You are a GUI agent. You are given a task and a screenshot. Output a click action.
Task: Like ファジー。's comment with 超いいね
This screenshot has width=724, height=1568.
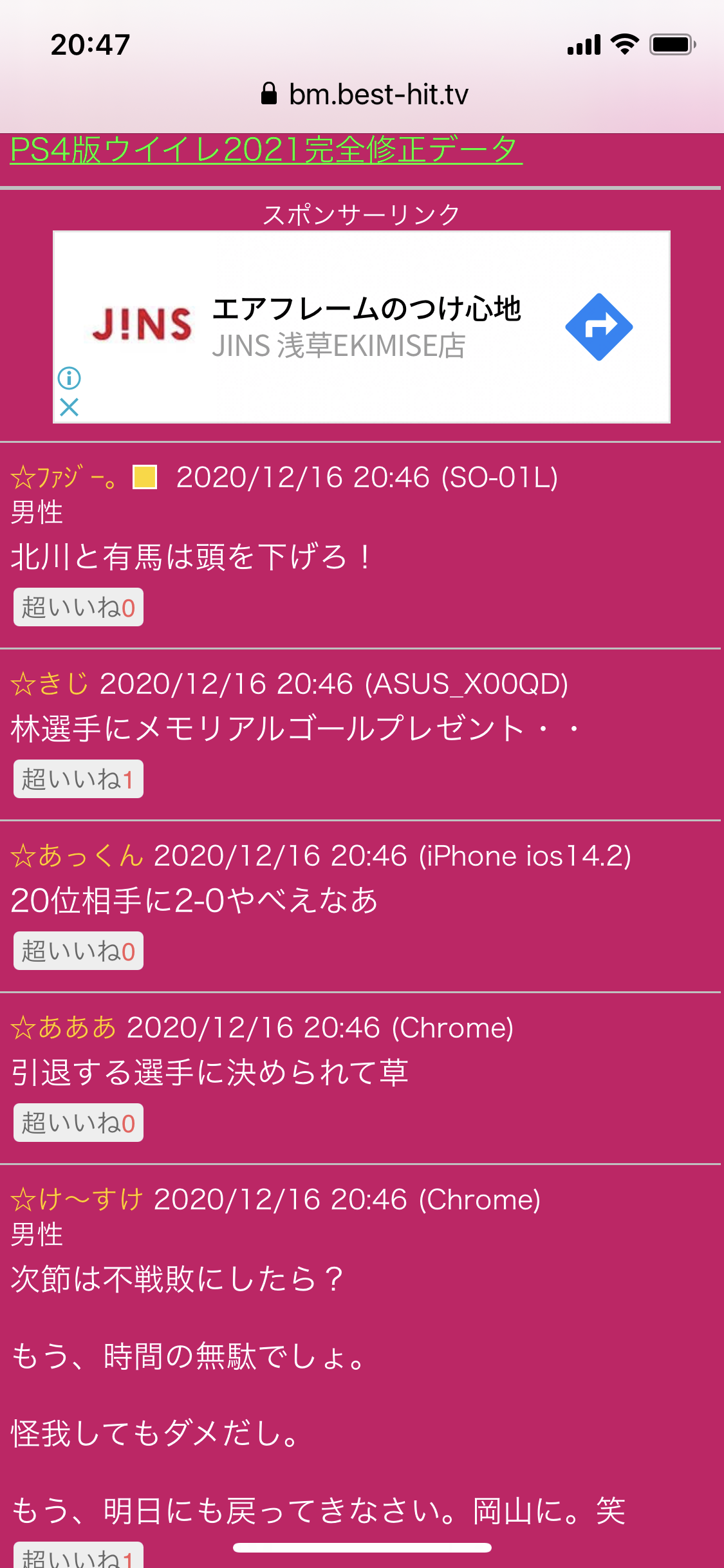(x=79, y=607)
